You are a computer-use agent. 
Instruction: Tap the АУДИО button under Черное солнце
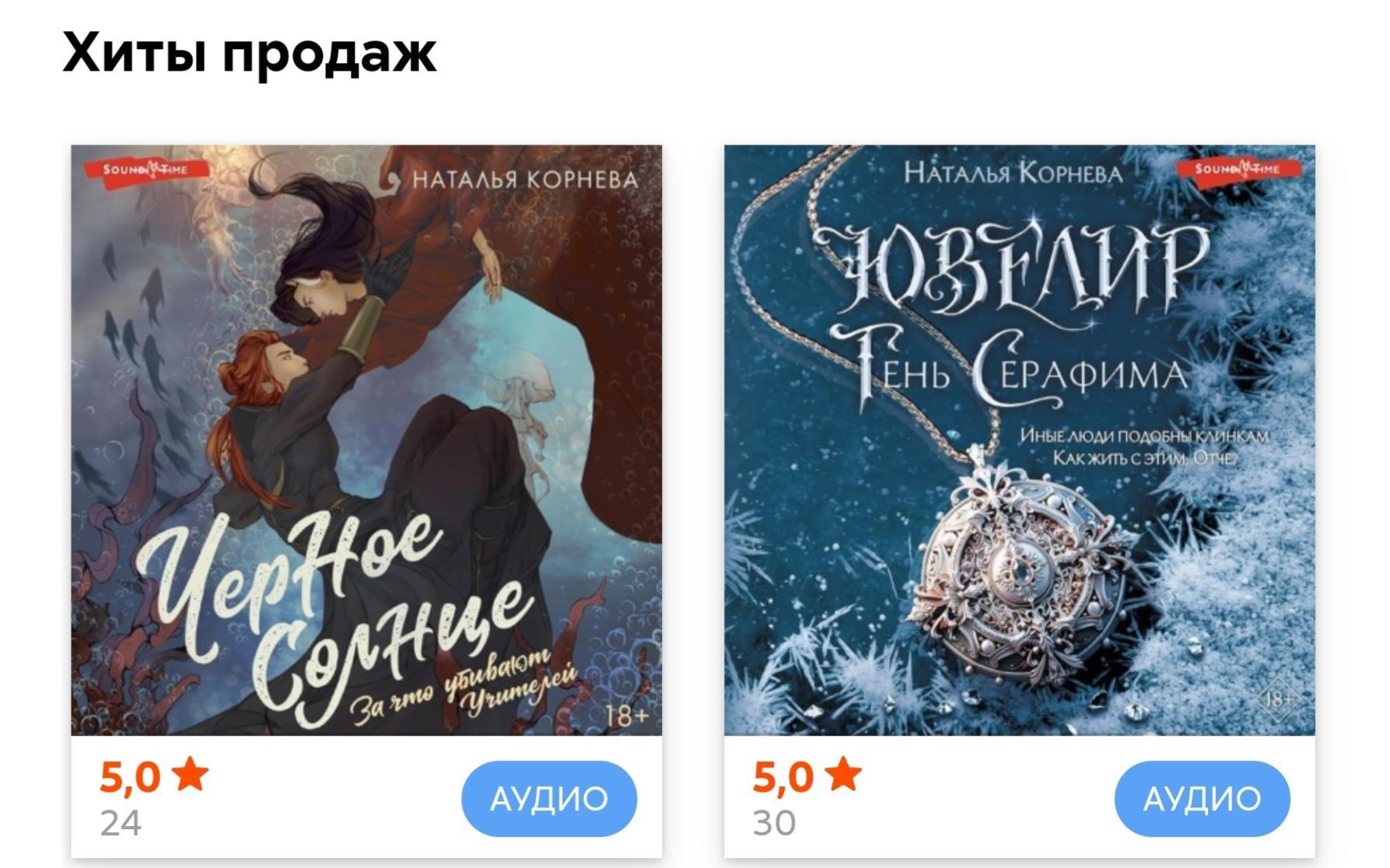tap(549, 799)
